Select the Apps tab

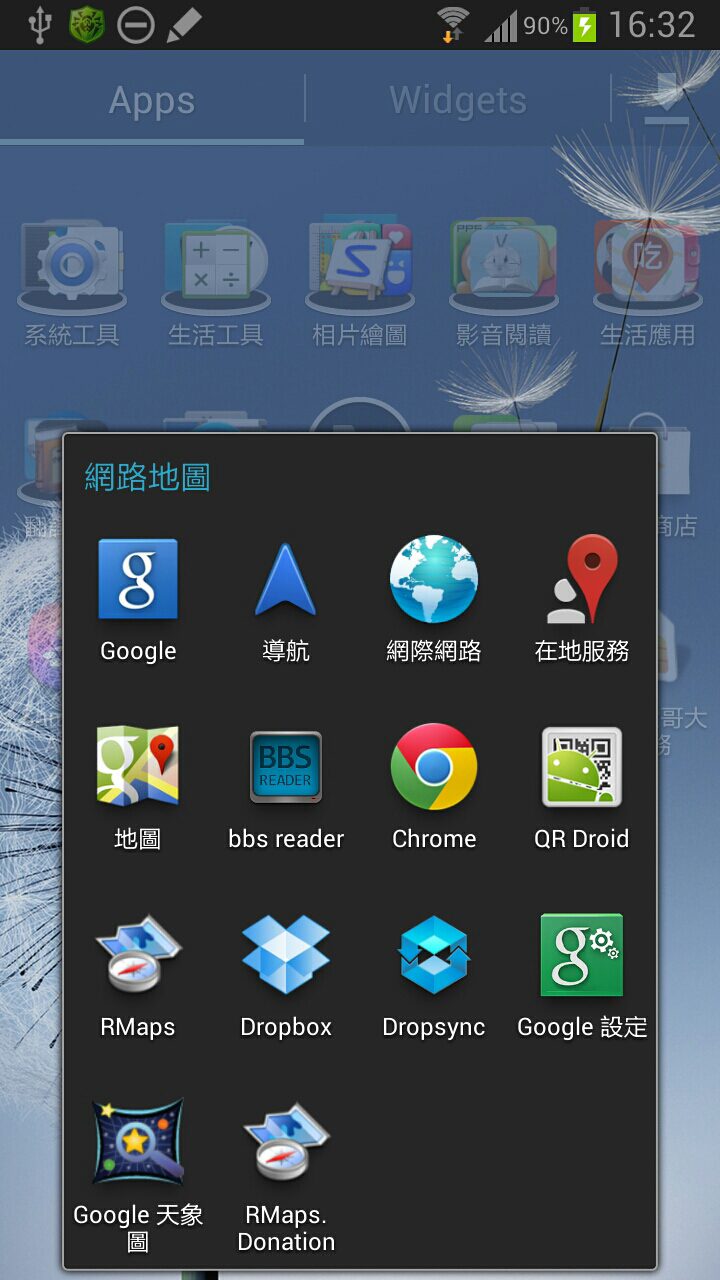pyautogui.click(x=152, y=100)
